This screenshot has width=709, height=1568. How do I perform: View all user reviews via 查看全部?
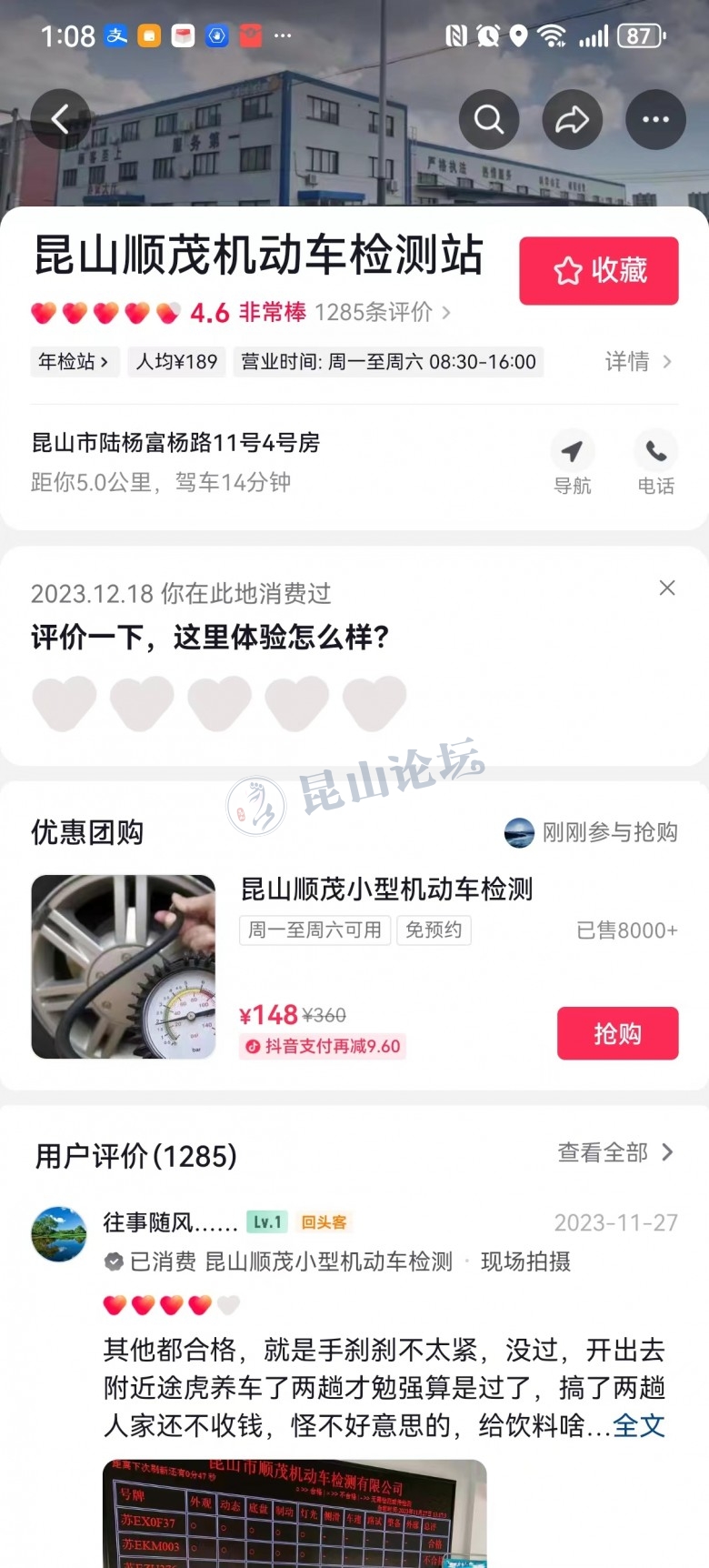614,1153
